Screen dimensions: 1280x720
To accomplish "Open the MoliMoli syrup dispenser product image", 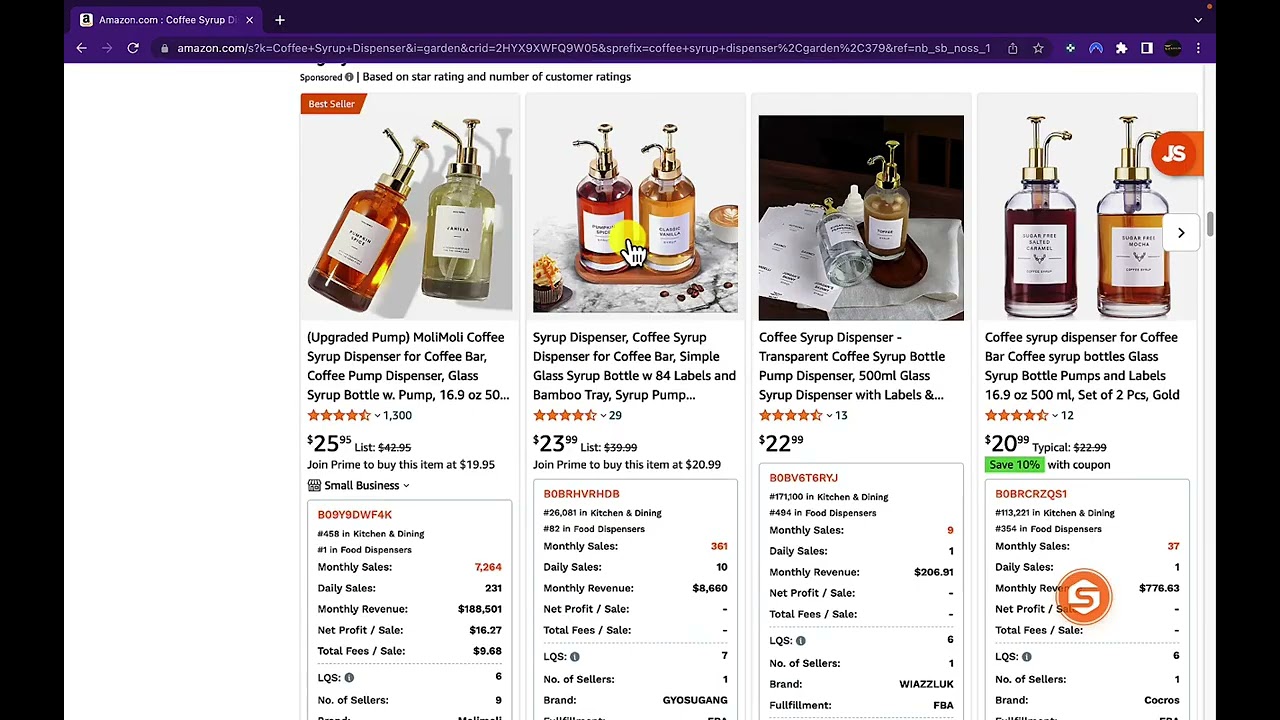I will tap(409, 217).
